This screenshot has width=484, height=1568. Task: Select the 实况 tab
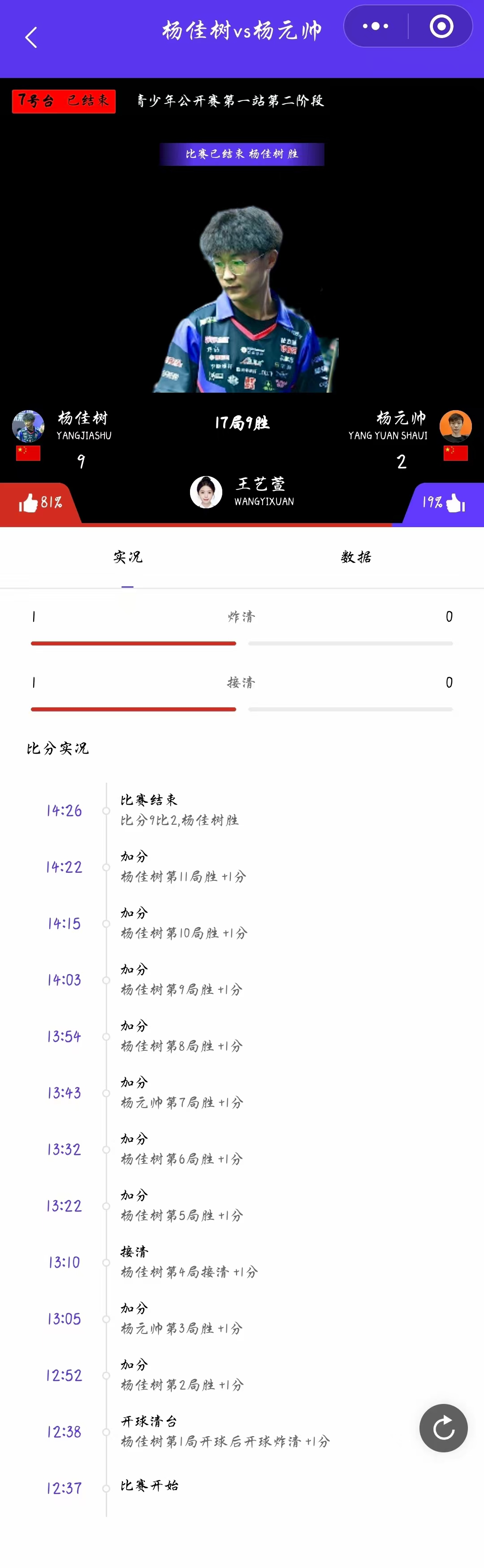[127, 557]
